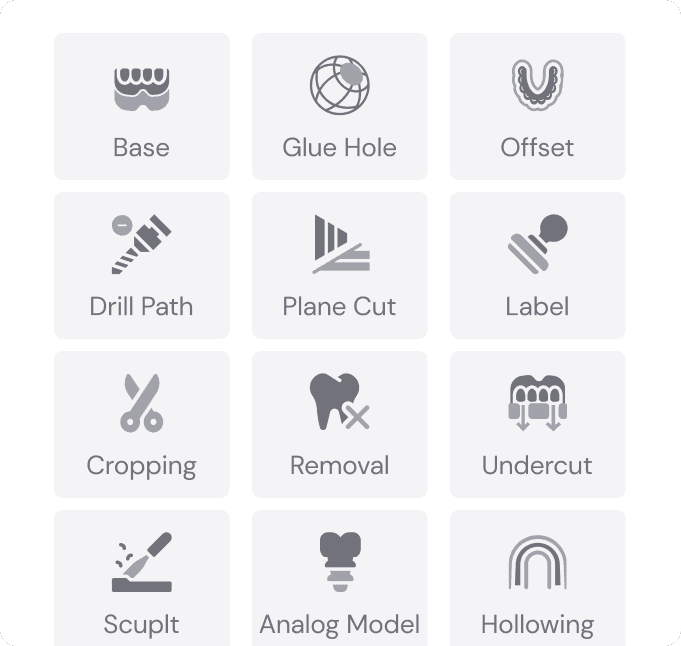Select the Cropping tool

tap(142, 424)
